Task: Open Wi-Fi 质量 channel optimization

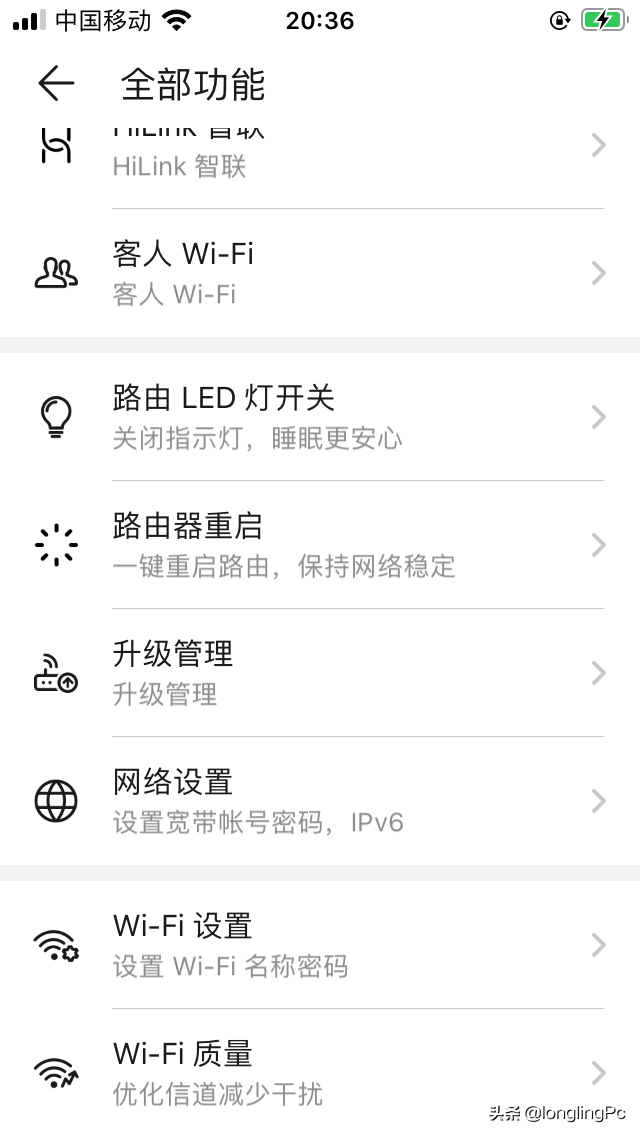Action: pos(320,1072)
